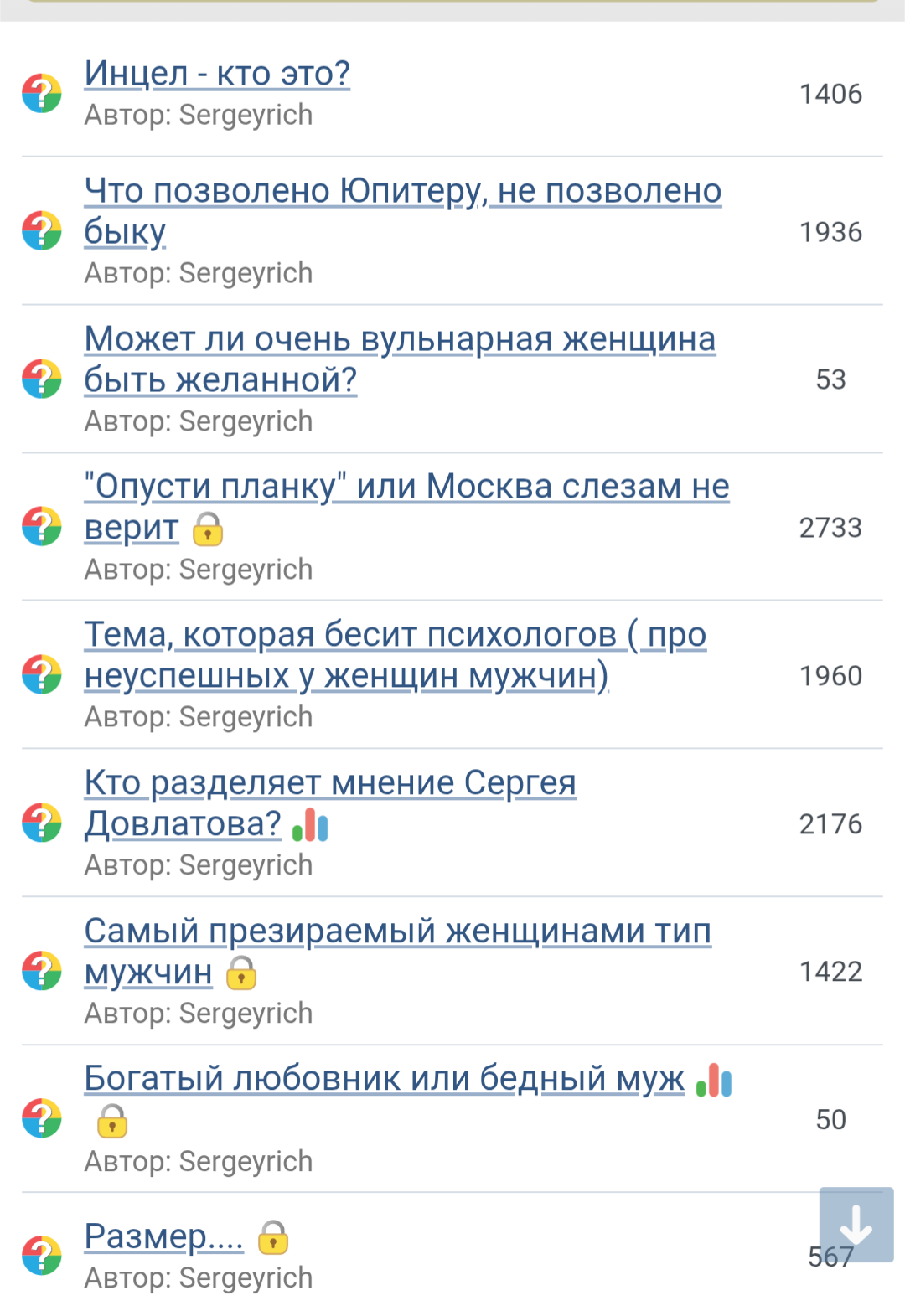This screenshot has width=905, height=1316.
Task: Open "Богатый любовник или бедный муж" thread
Action: [384, 1080]
